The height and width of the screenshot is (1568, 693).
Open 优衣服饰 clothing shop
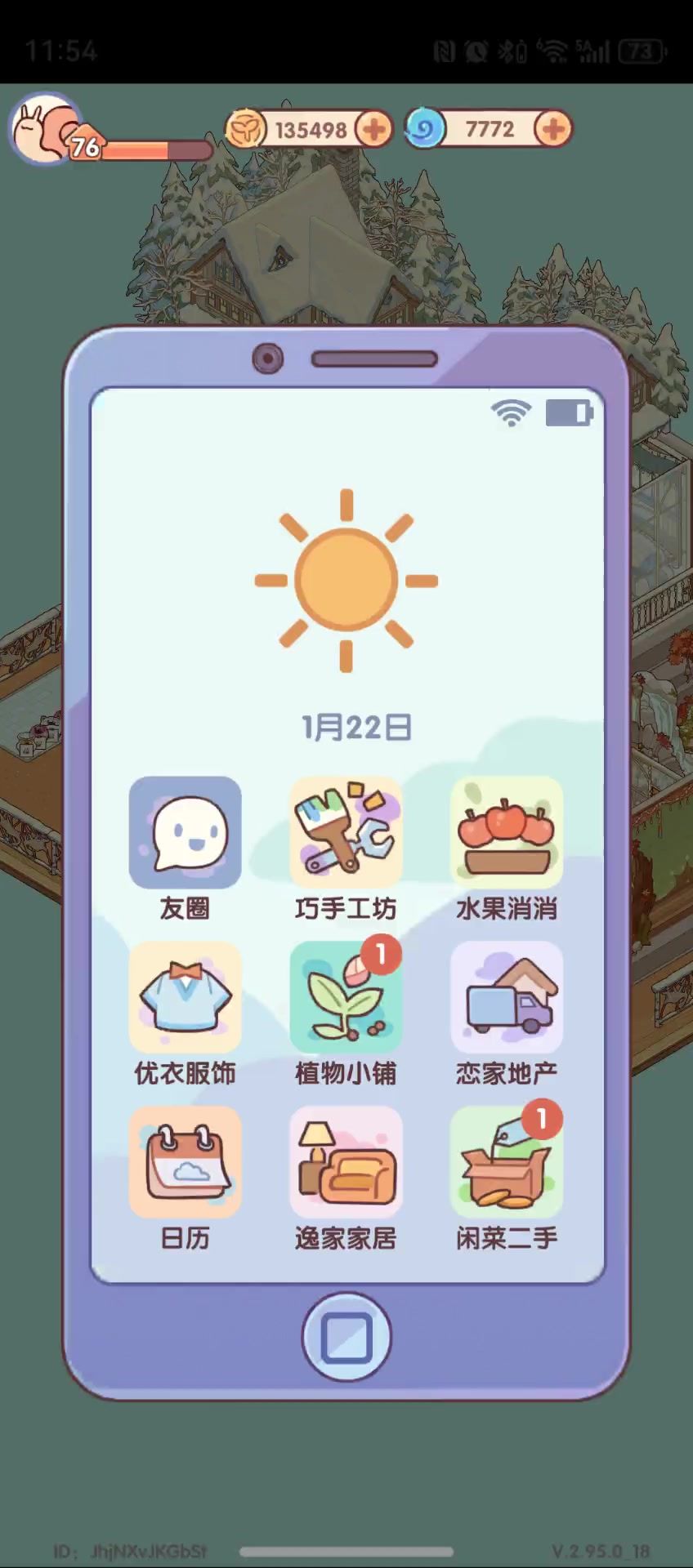[x=185, y=997]
